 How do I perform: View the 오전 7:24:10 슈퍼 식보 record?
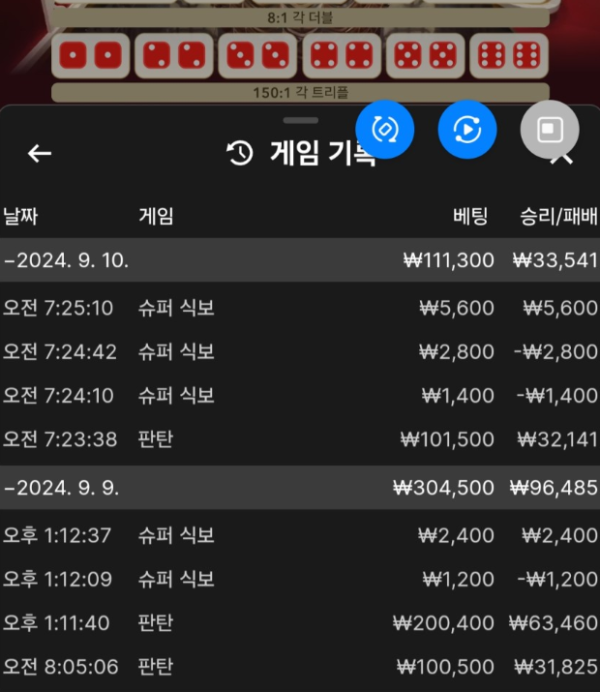tap(300, 395)
